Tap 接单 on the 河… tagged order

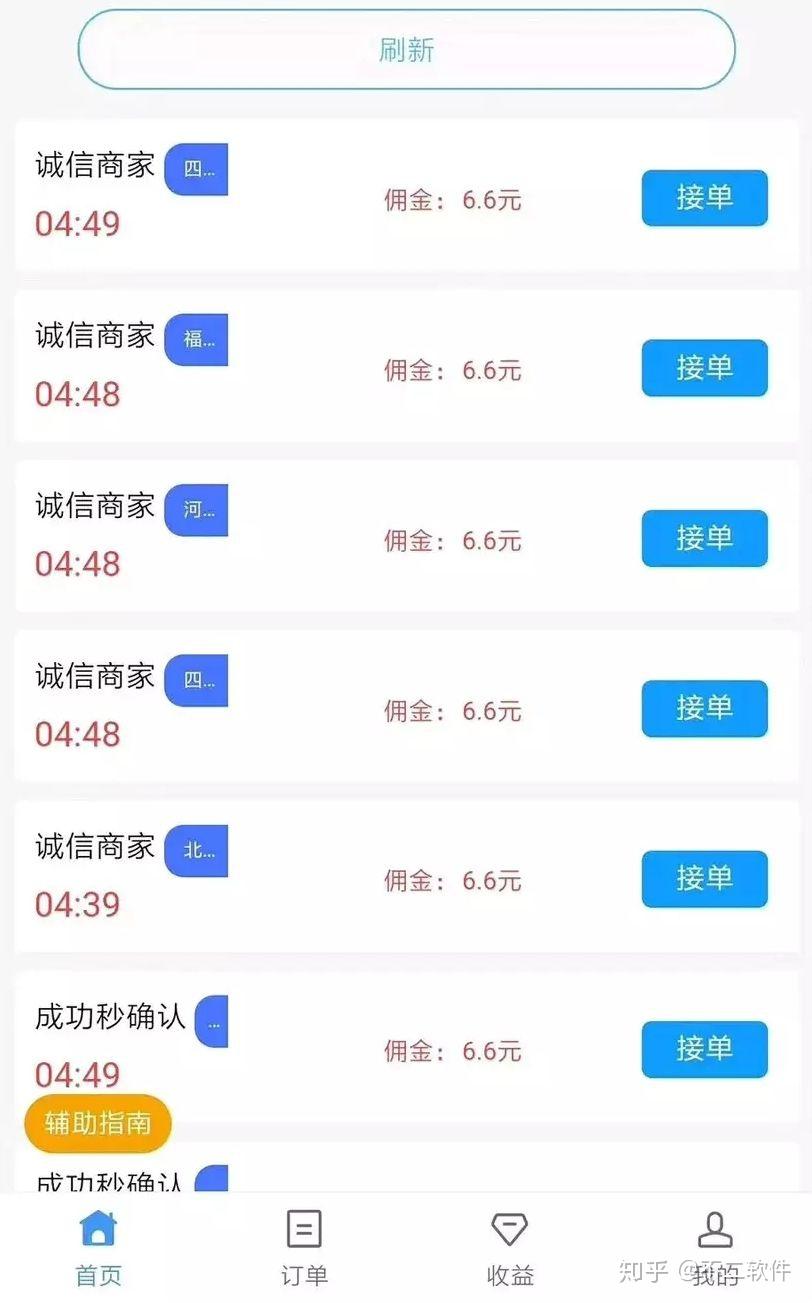click(x=704, y=538)
